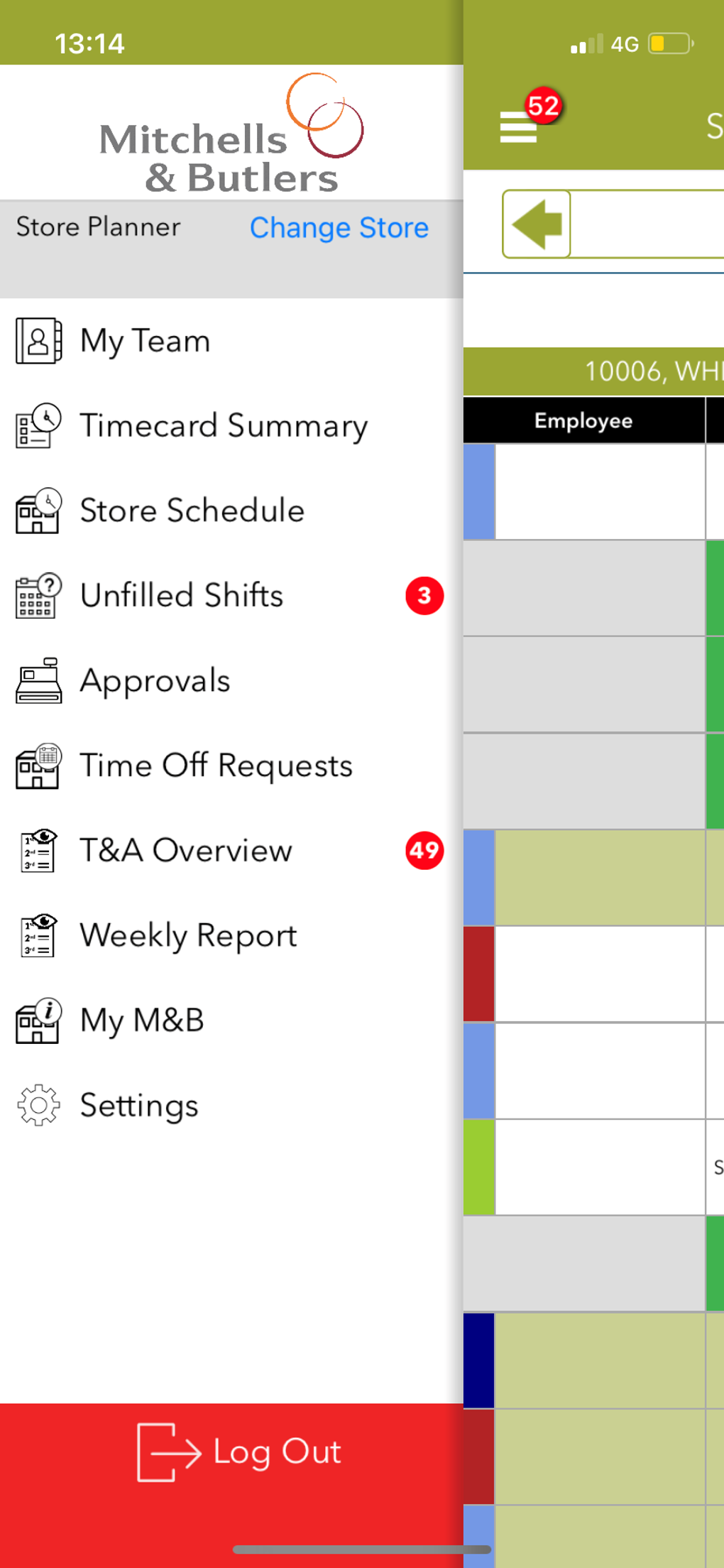Open Change Store link
Screen dimensions: 724x1568
point(339,227)
